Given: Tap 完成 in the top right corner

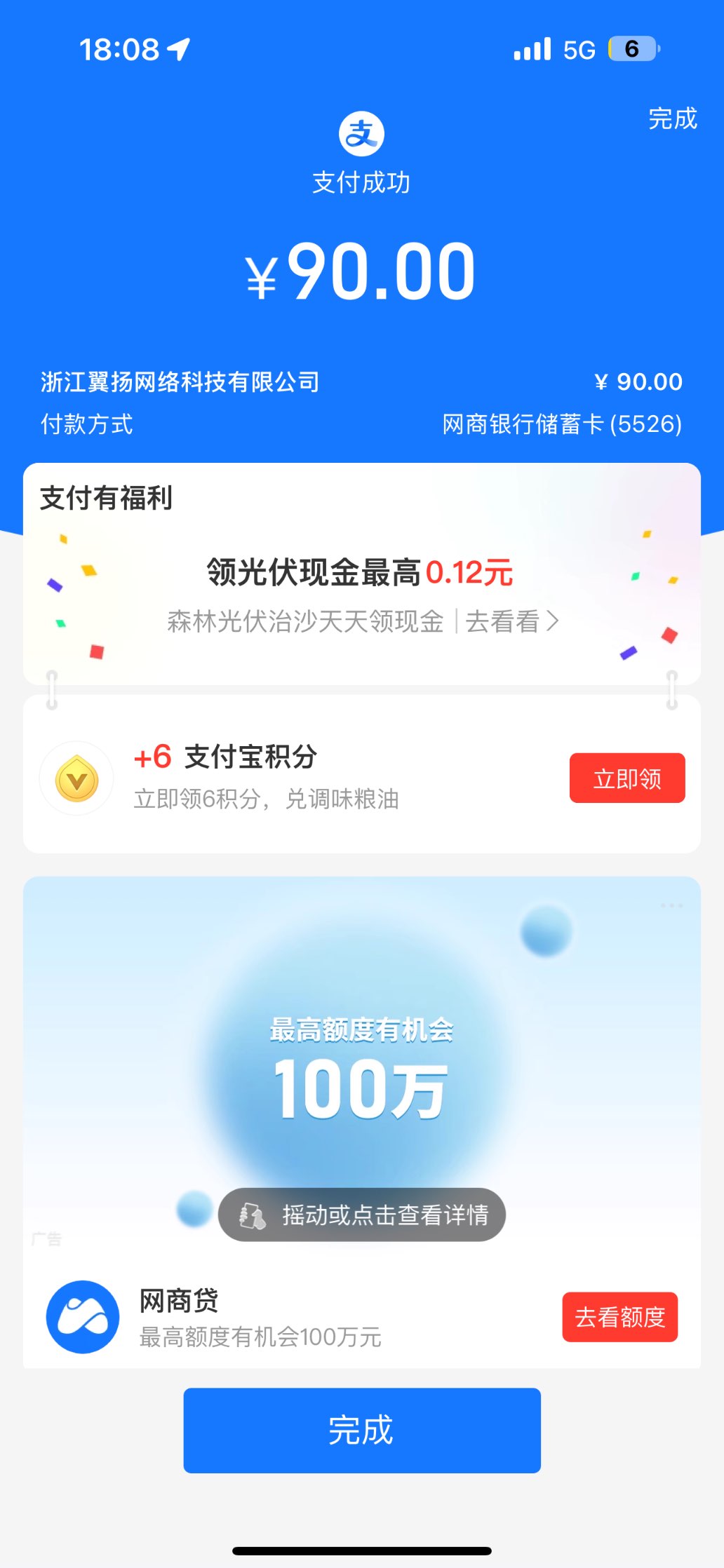Looking at the screenshot, I should [x=672, y=119].
